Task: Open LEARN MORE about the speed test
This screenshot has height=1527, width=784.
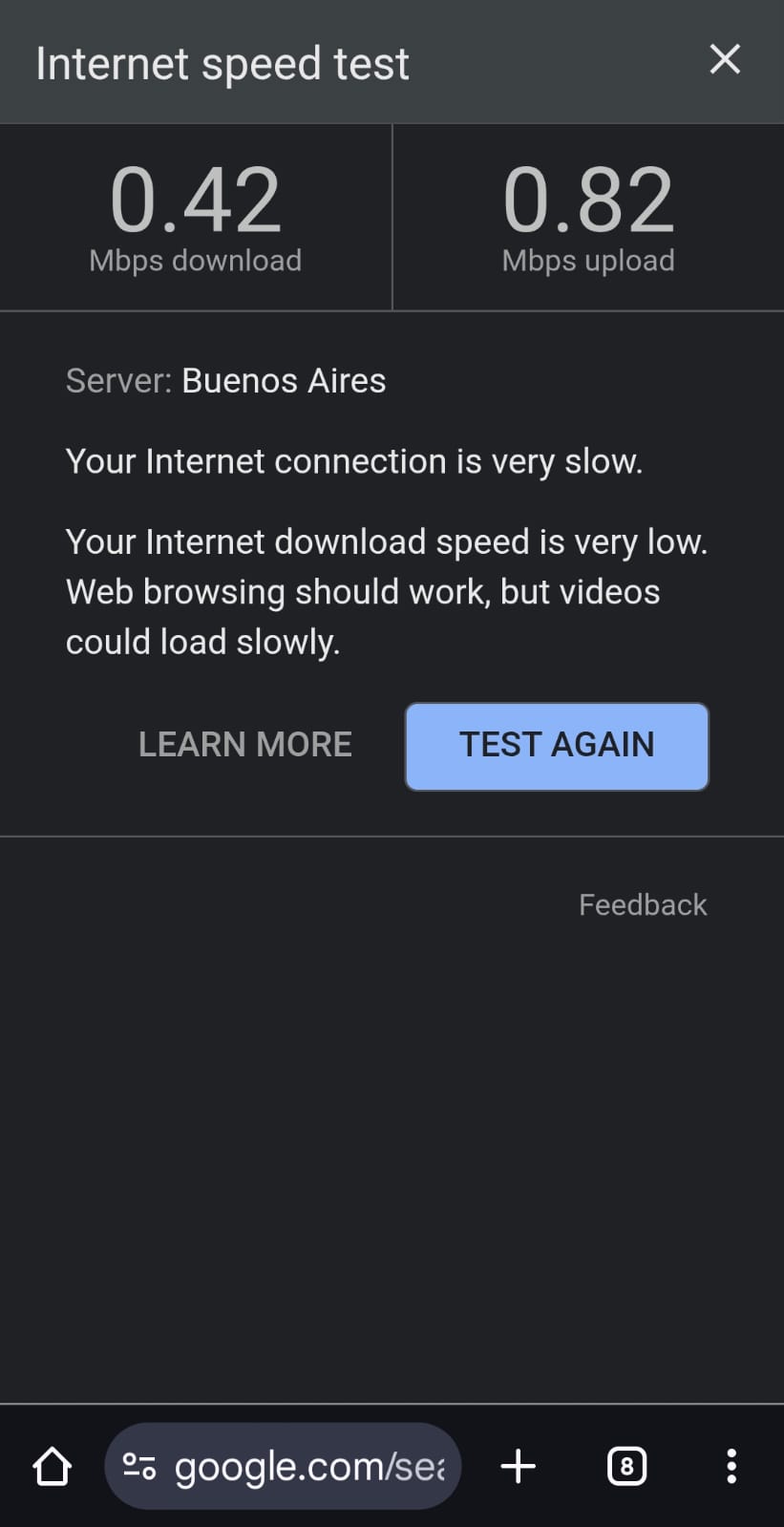Action: (245, 744)
